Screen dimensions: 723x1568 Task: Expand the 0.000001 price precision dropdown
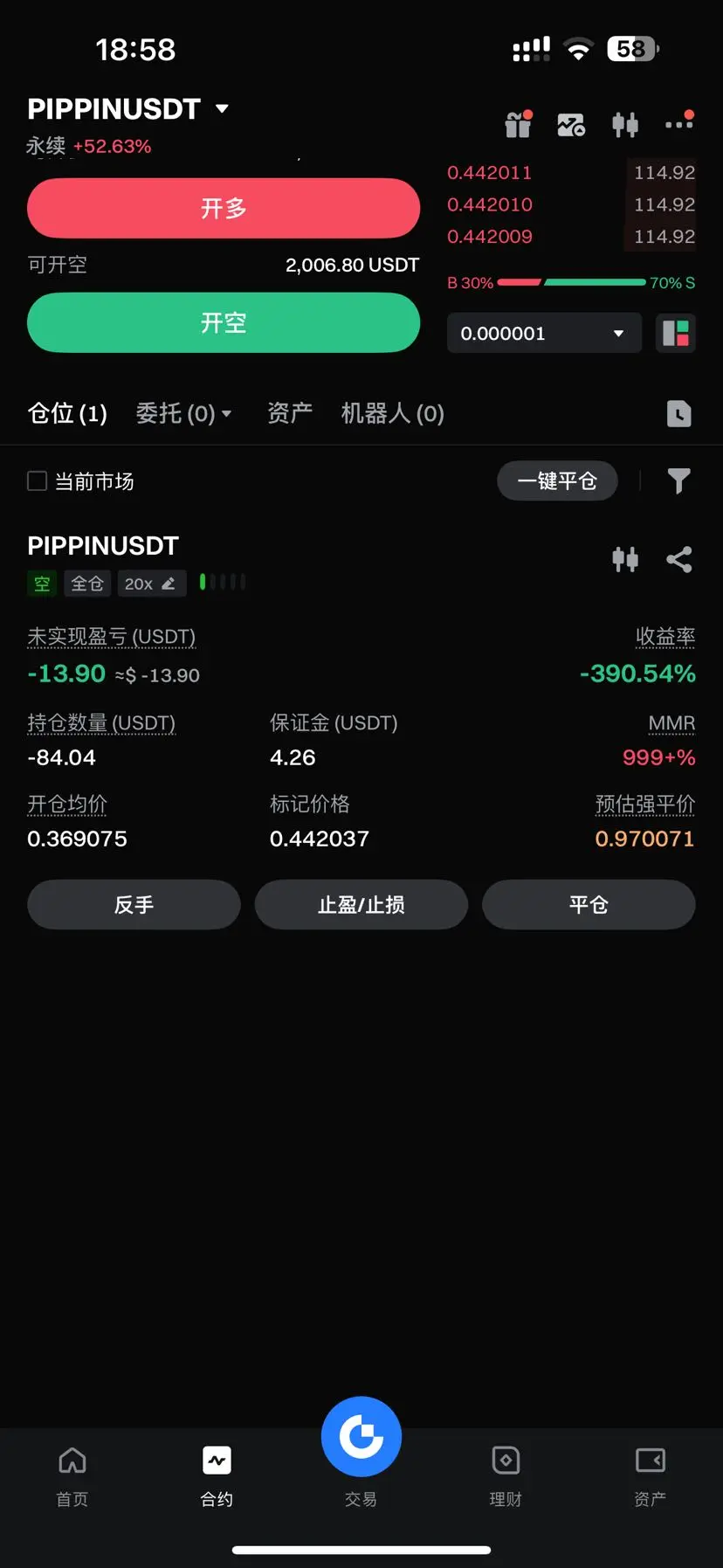(x=544, y=333)
